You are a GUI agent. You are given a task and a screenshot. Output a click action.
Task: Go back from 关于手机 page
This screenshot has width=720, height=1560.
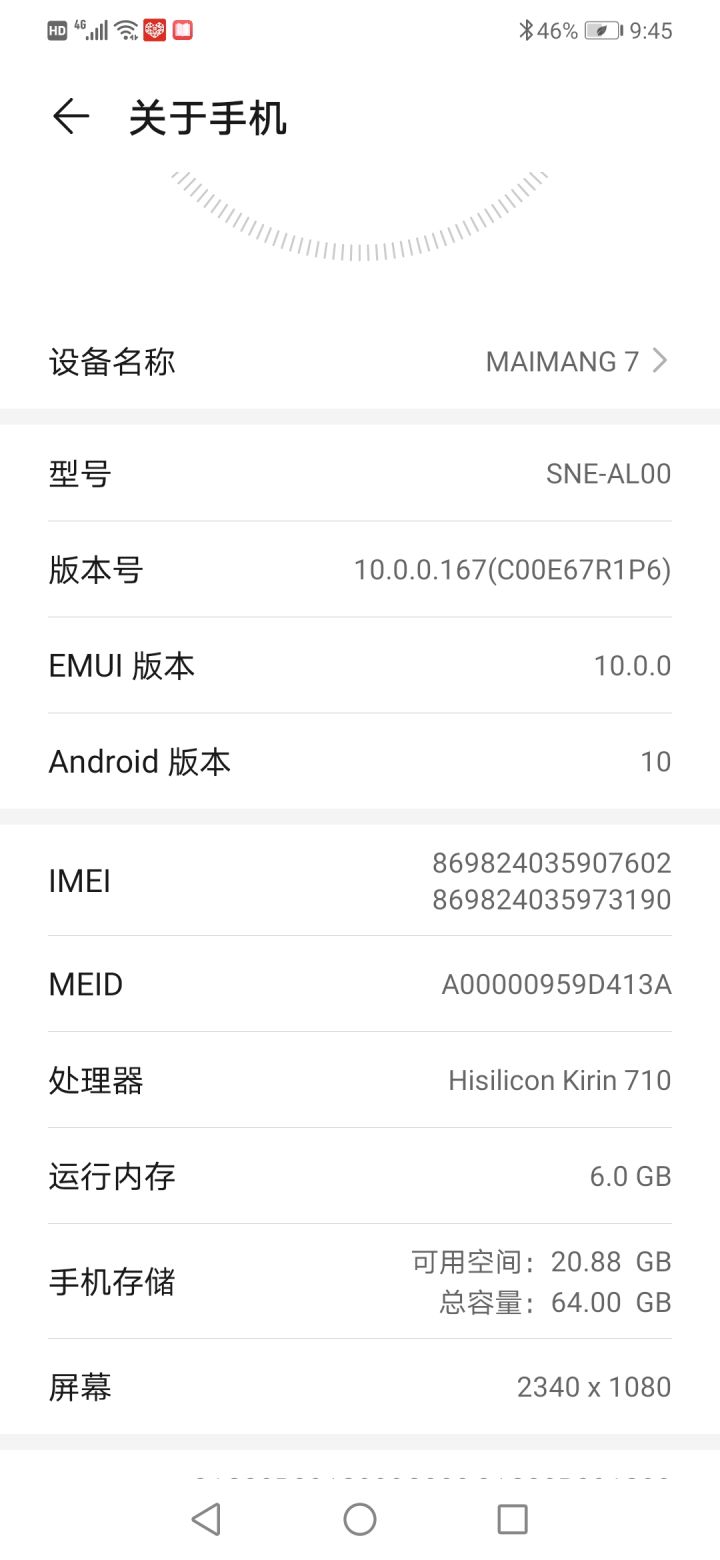70,117
